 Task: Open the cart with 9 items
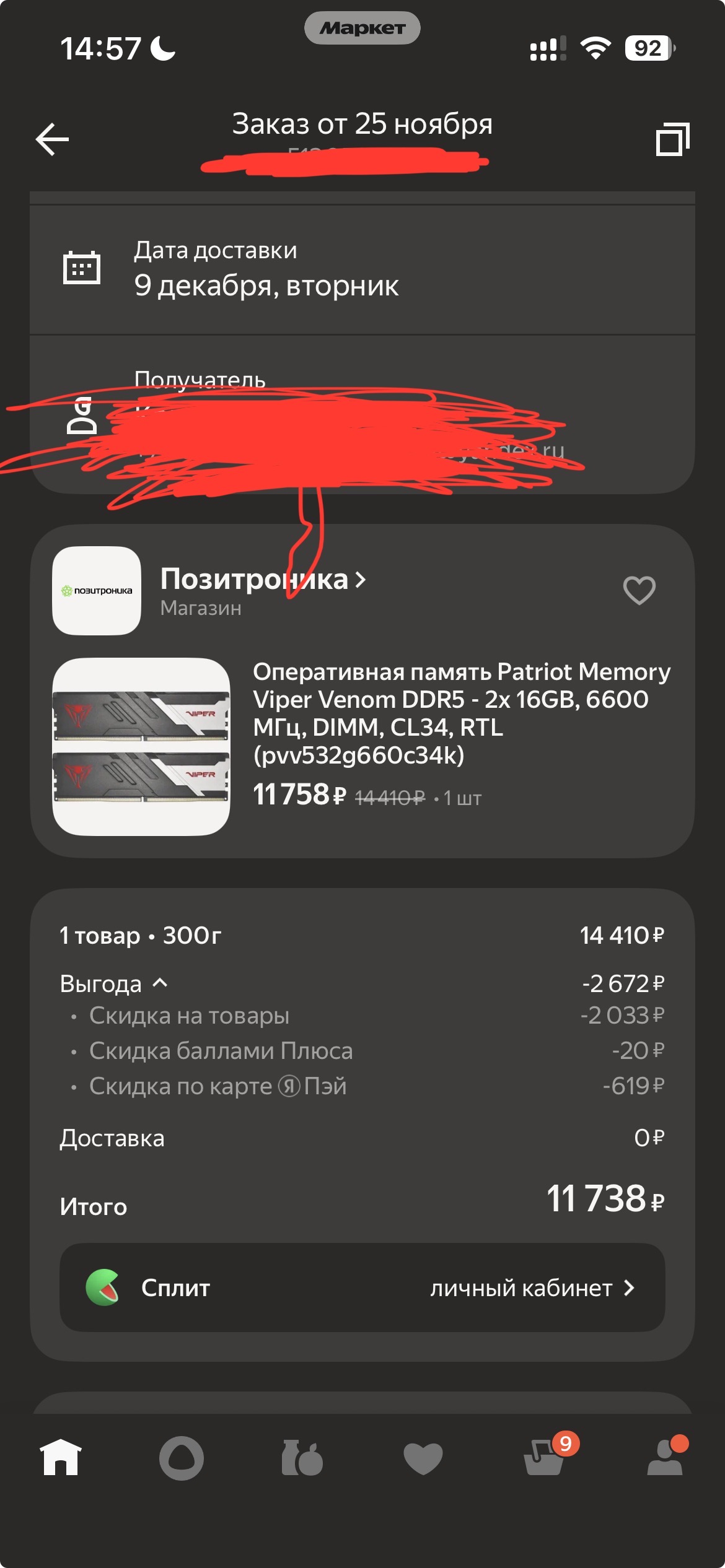[545, 1457]
